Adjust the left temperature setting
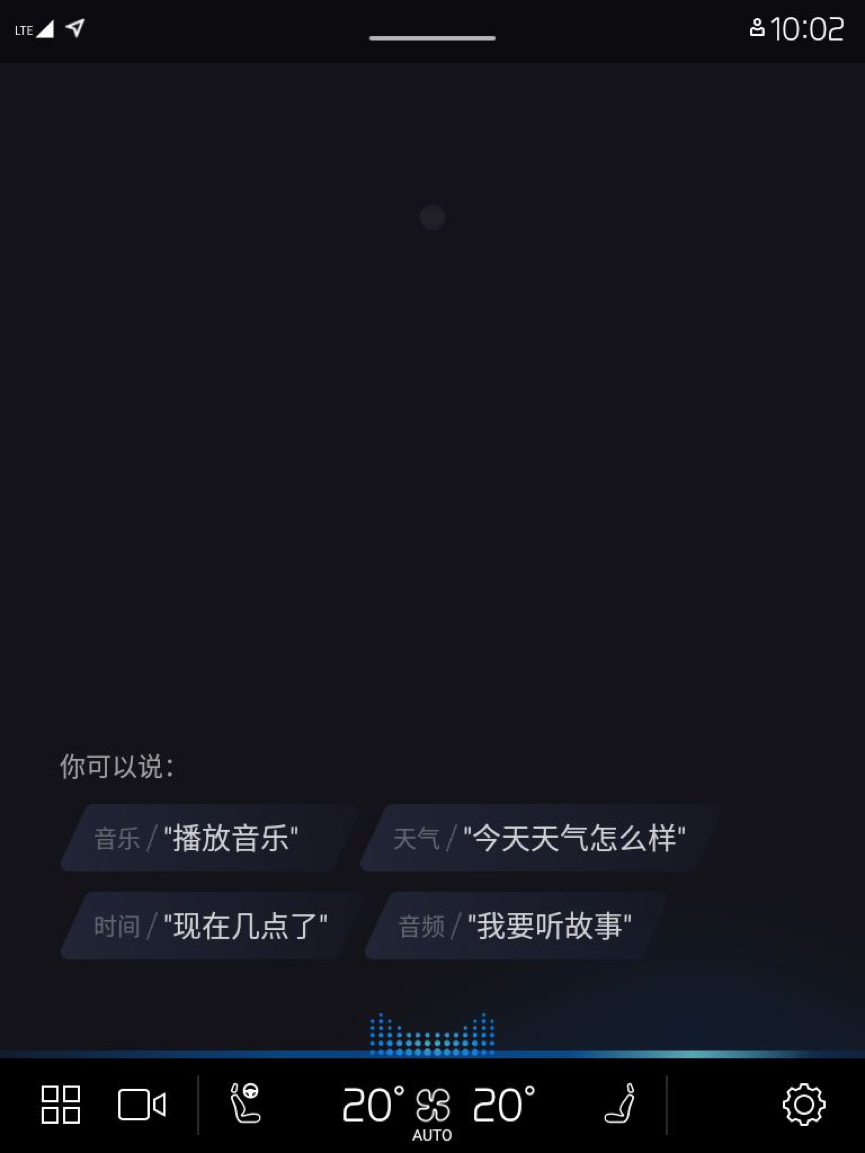This screenshot has width=865, height=1153. pyautogui.click(x=373, y=1105)
